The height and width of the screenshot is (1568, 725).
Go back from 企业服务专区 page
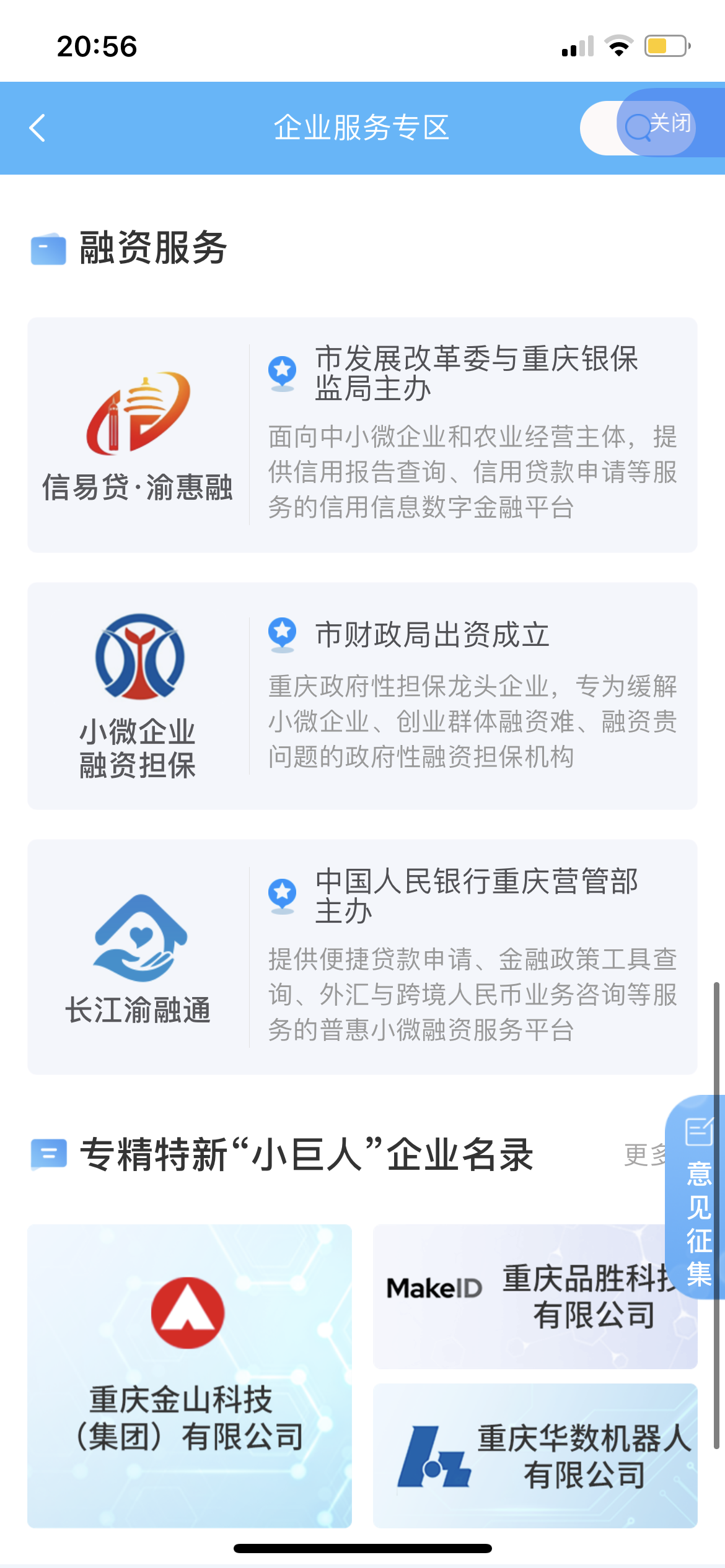coord(38,128)
